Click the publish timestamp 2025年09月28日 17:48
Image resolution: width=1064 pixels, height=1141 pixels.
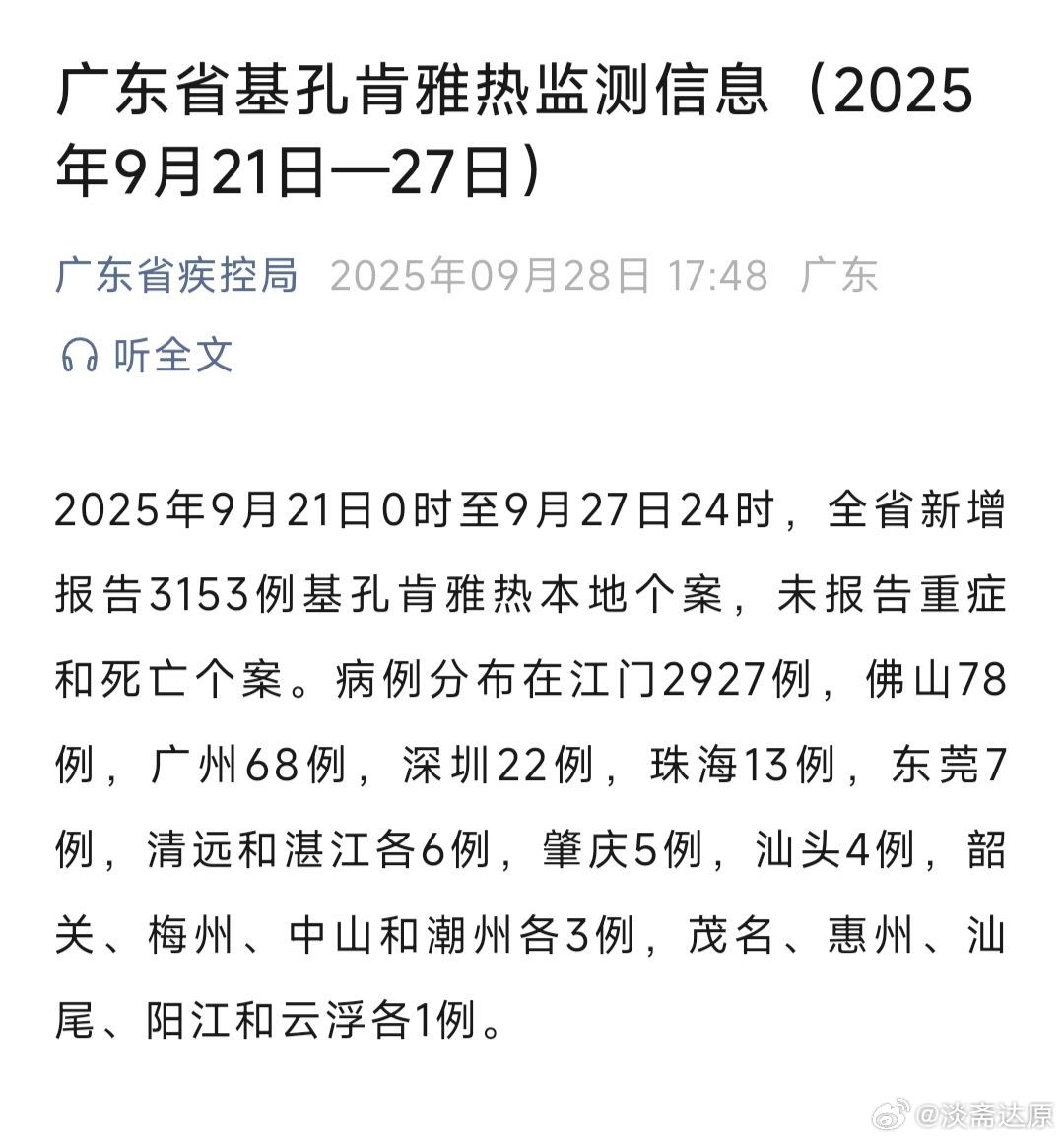click(x=549, y=277)
